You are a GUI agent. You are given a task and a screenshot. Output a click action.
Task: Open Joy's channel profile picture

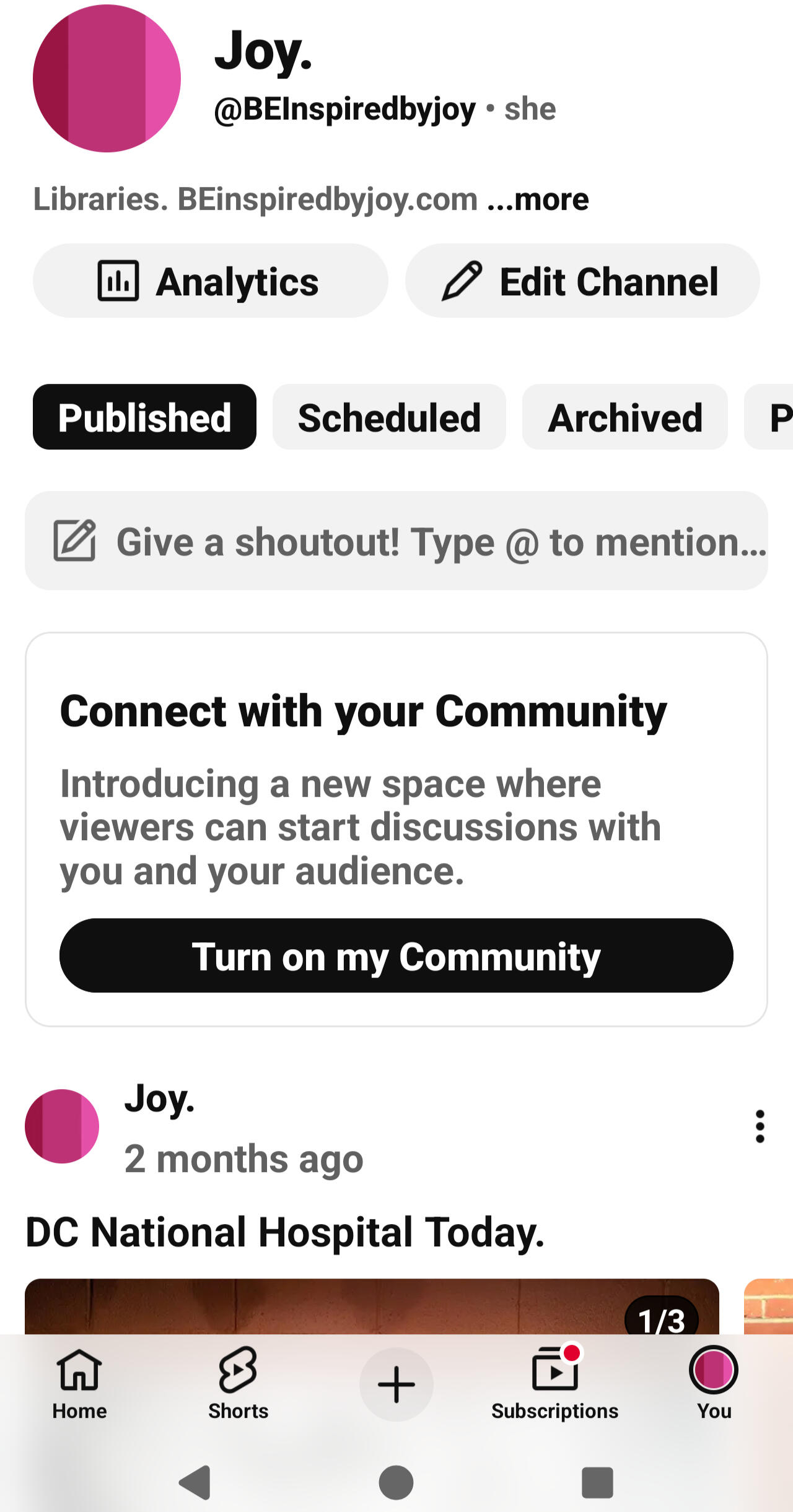coord(107,79)
